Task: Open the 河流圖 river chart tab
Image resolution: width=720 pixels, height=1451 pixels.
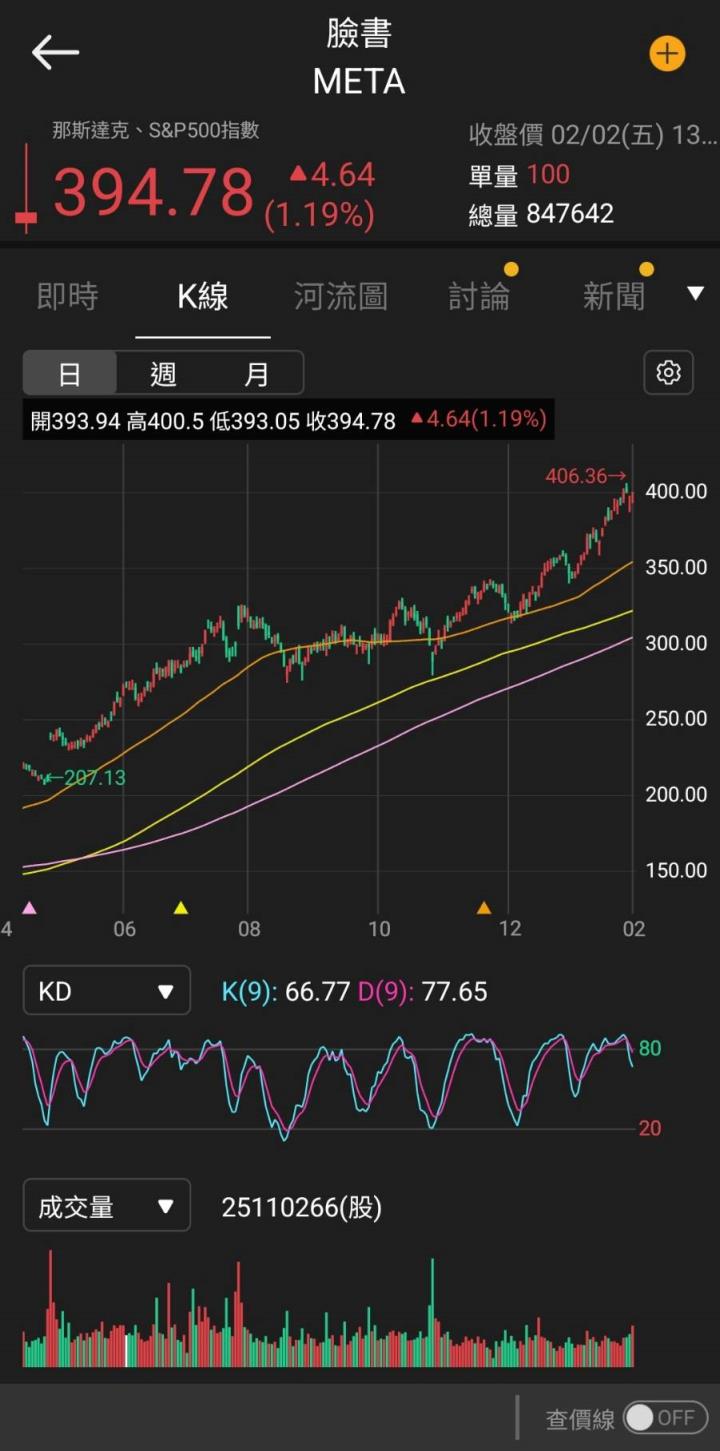Action: [x=341, y=294]
